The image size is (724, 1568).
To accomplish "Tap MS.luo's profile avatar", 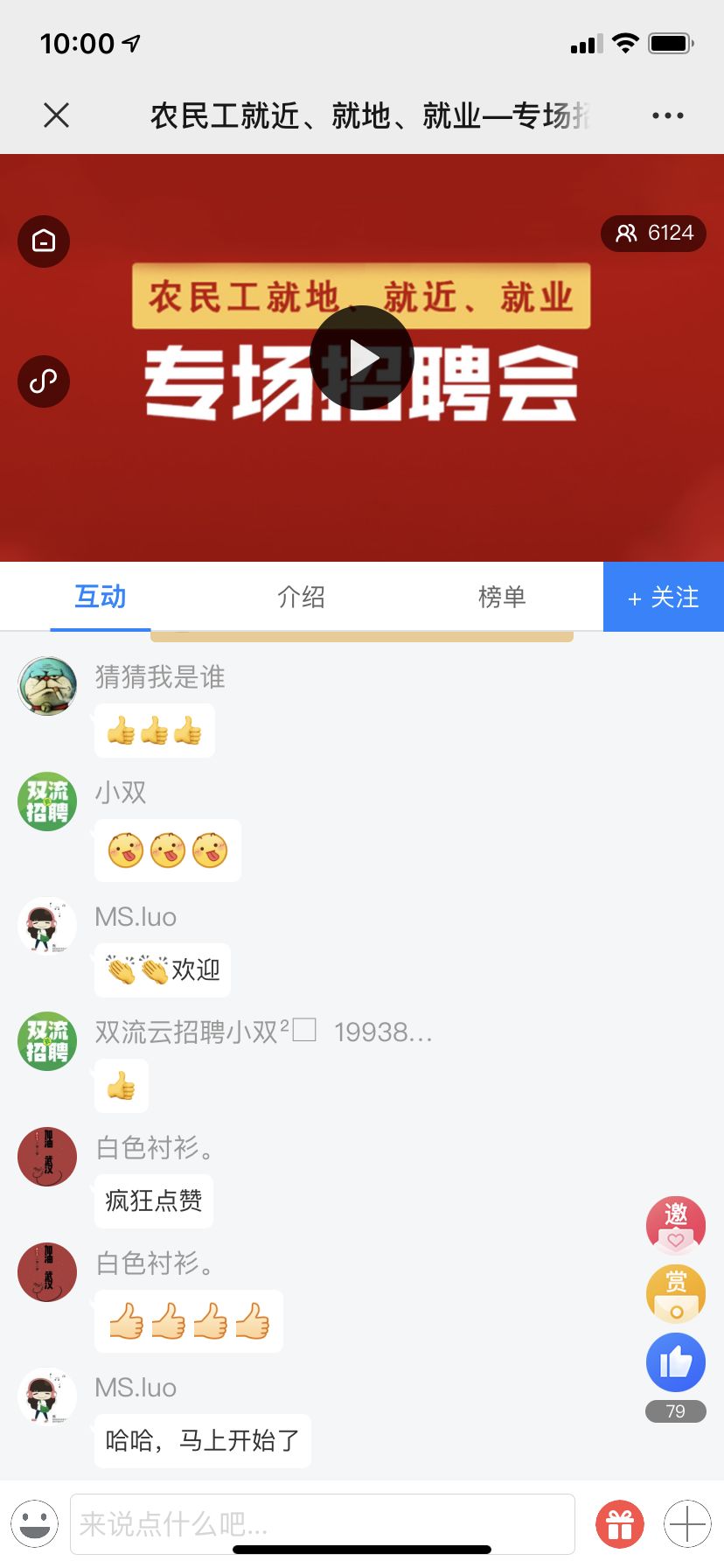I will pos(46,925).
